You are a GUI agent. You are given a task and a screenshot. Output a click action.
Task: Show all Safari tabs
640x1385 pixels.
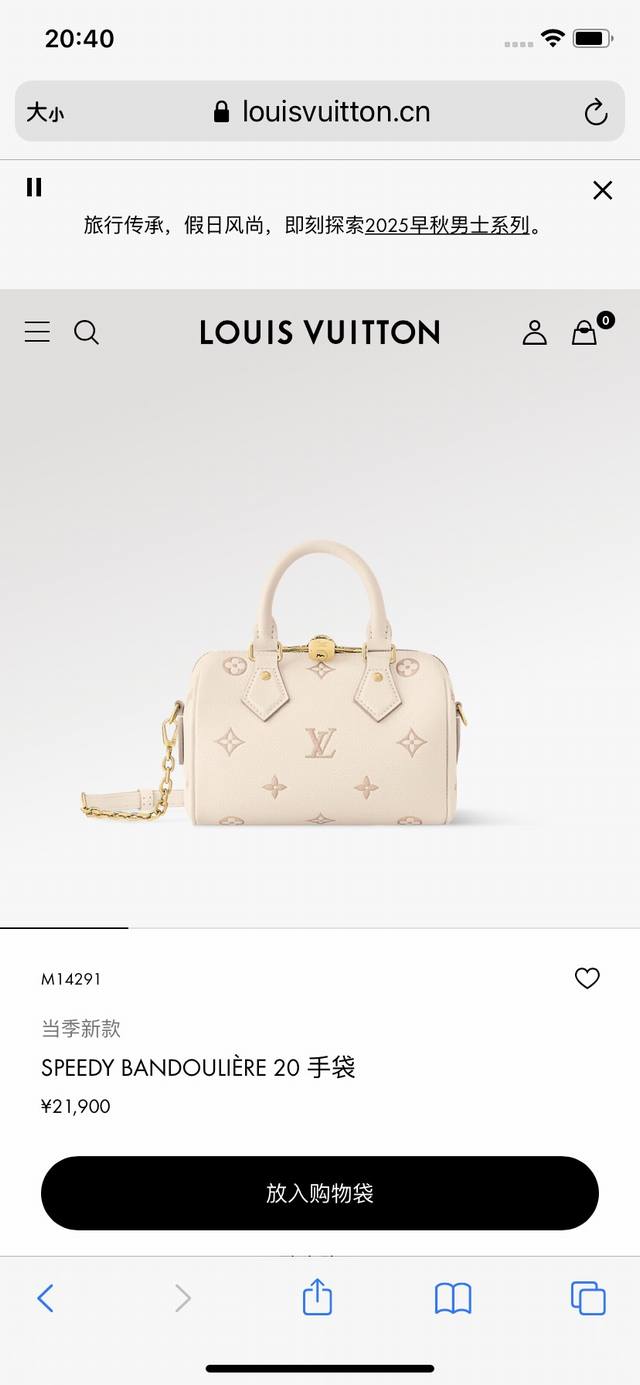(x=588, y=1298)
